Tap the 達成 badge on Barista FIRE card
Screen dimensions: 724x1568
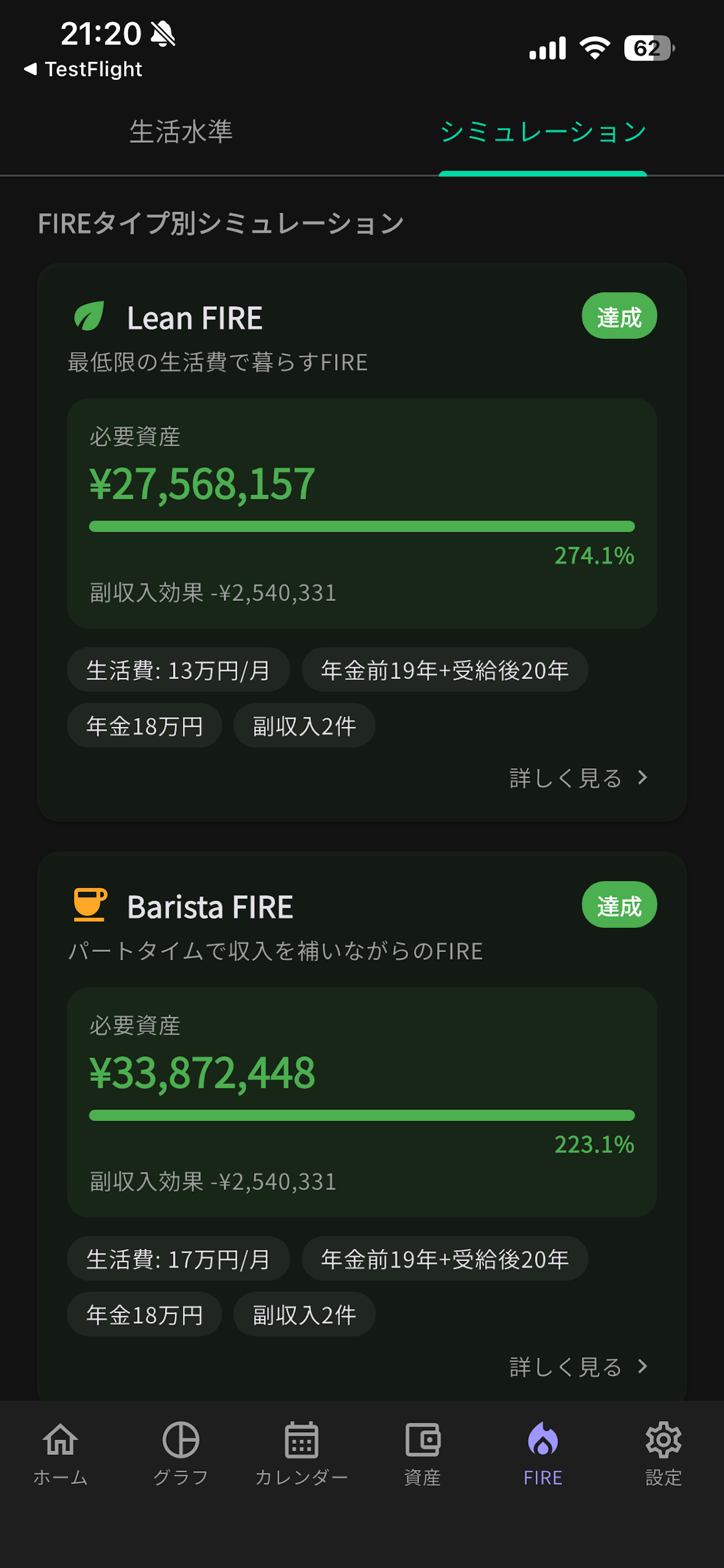[x=618, y=905]
